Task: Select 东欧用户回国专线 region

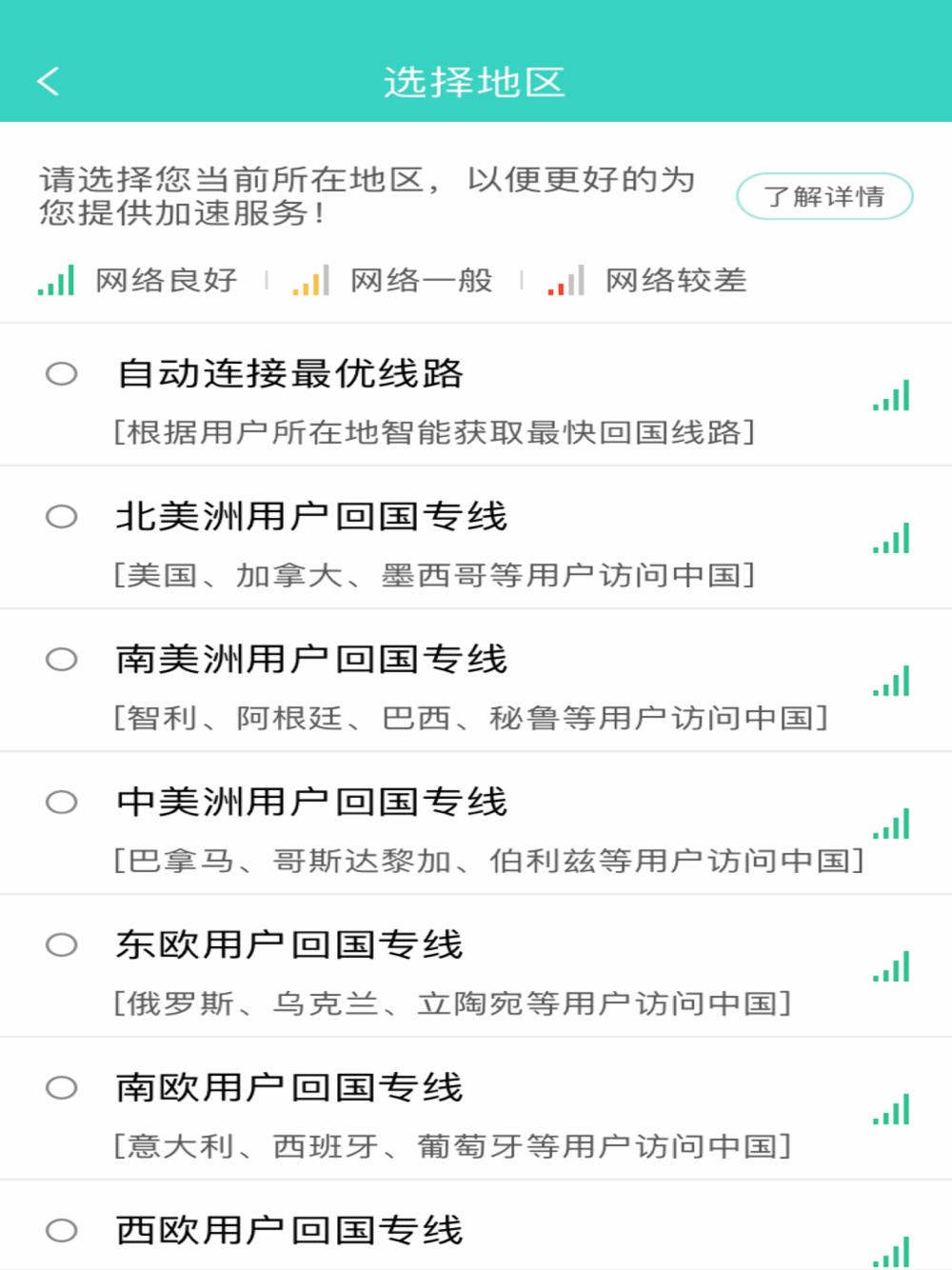Action: (x=62, y=945)
